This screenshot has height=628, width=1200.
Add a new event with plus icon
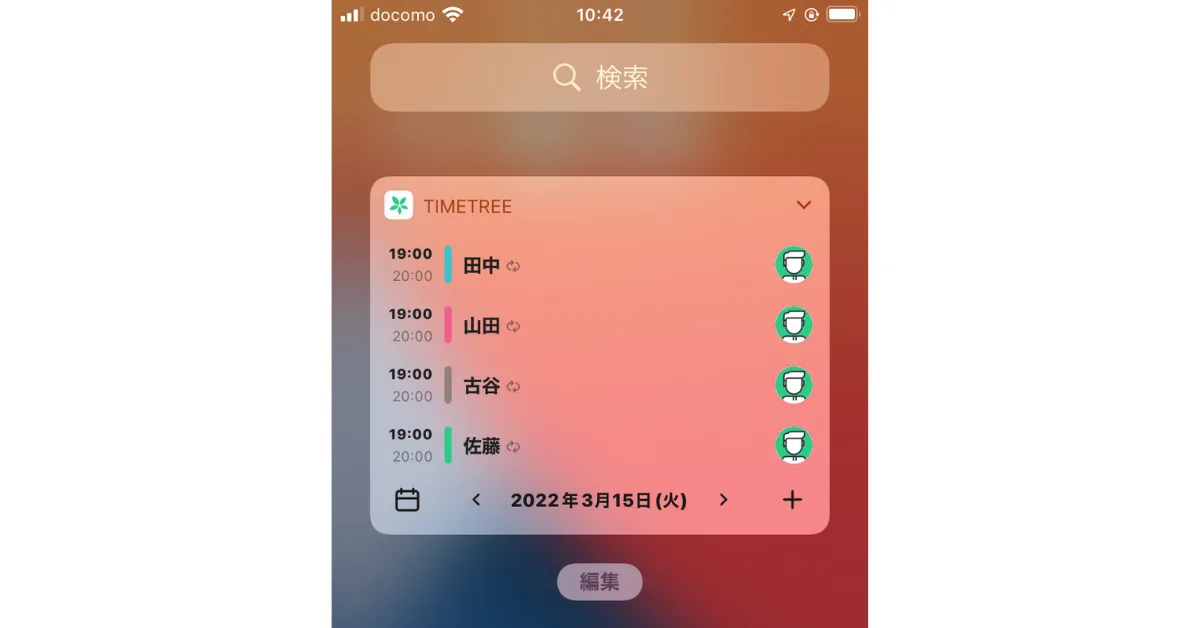click(x=792, y=500)
